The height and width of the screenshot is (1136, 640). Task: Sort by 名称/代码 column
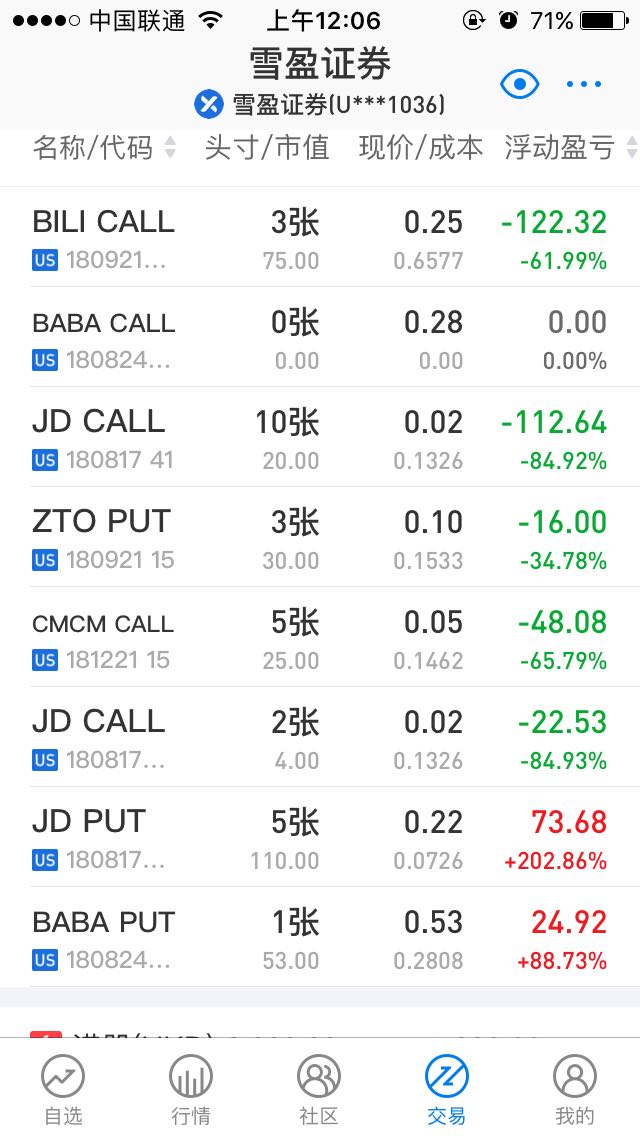coord(104,148)
